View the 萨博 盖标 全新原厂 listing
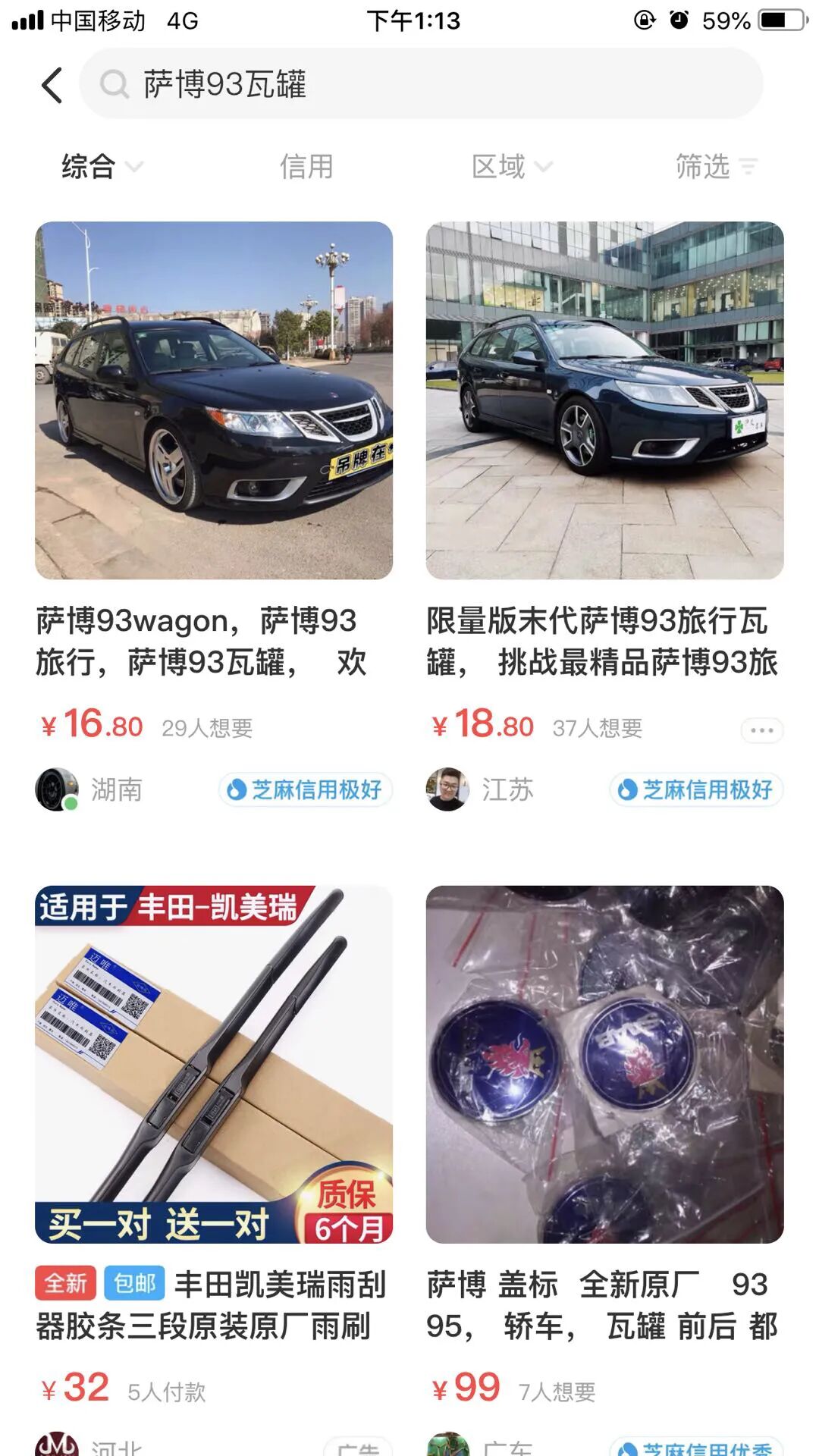 coord(604,1064)
